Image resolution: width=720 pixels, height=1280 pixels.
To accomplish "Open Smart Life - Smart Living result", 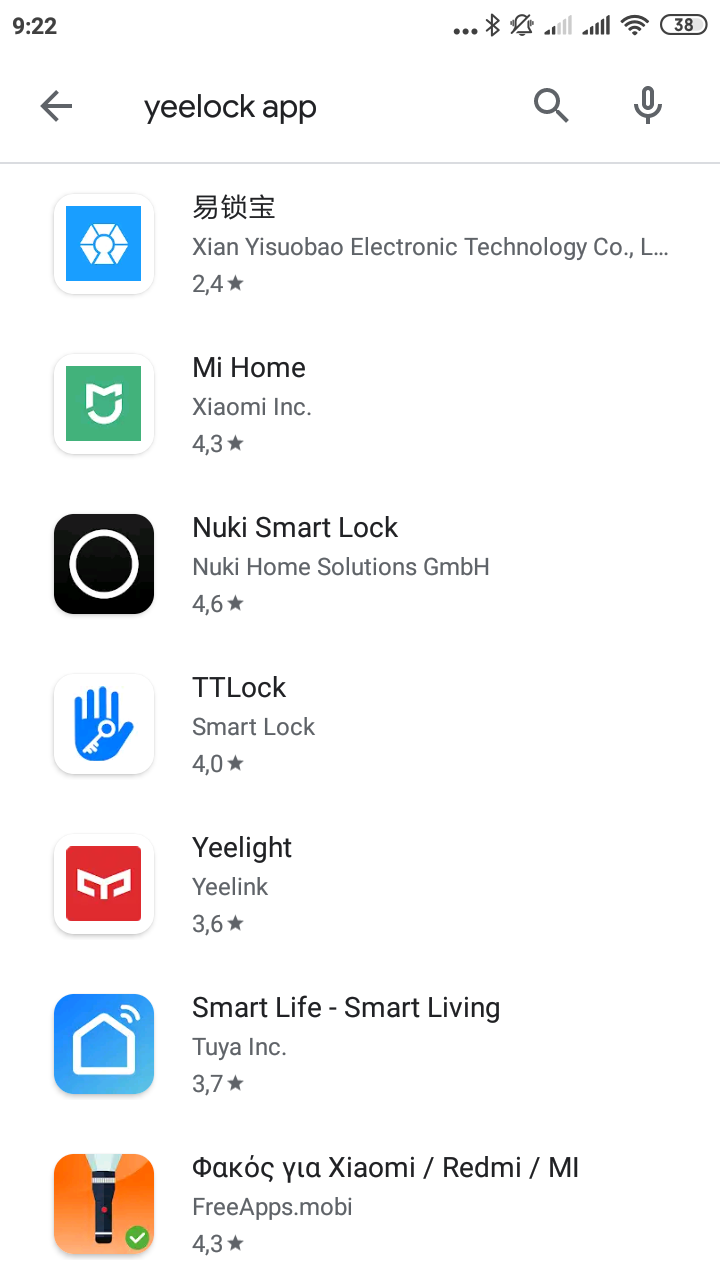I will 360,1044.
